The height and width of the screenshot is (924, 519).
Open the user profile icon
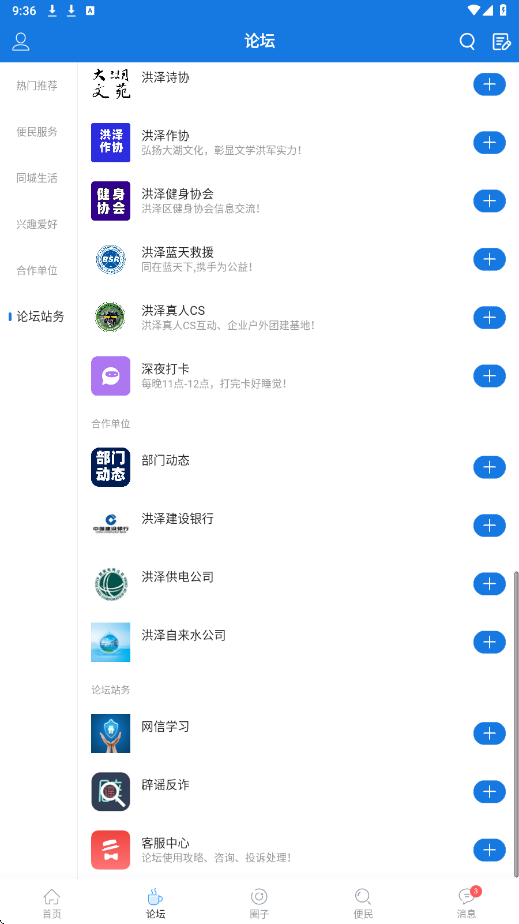tap(21, 42)
